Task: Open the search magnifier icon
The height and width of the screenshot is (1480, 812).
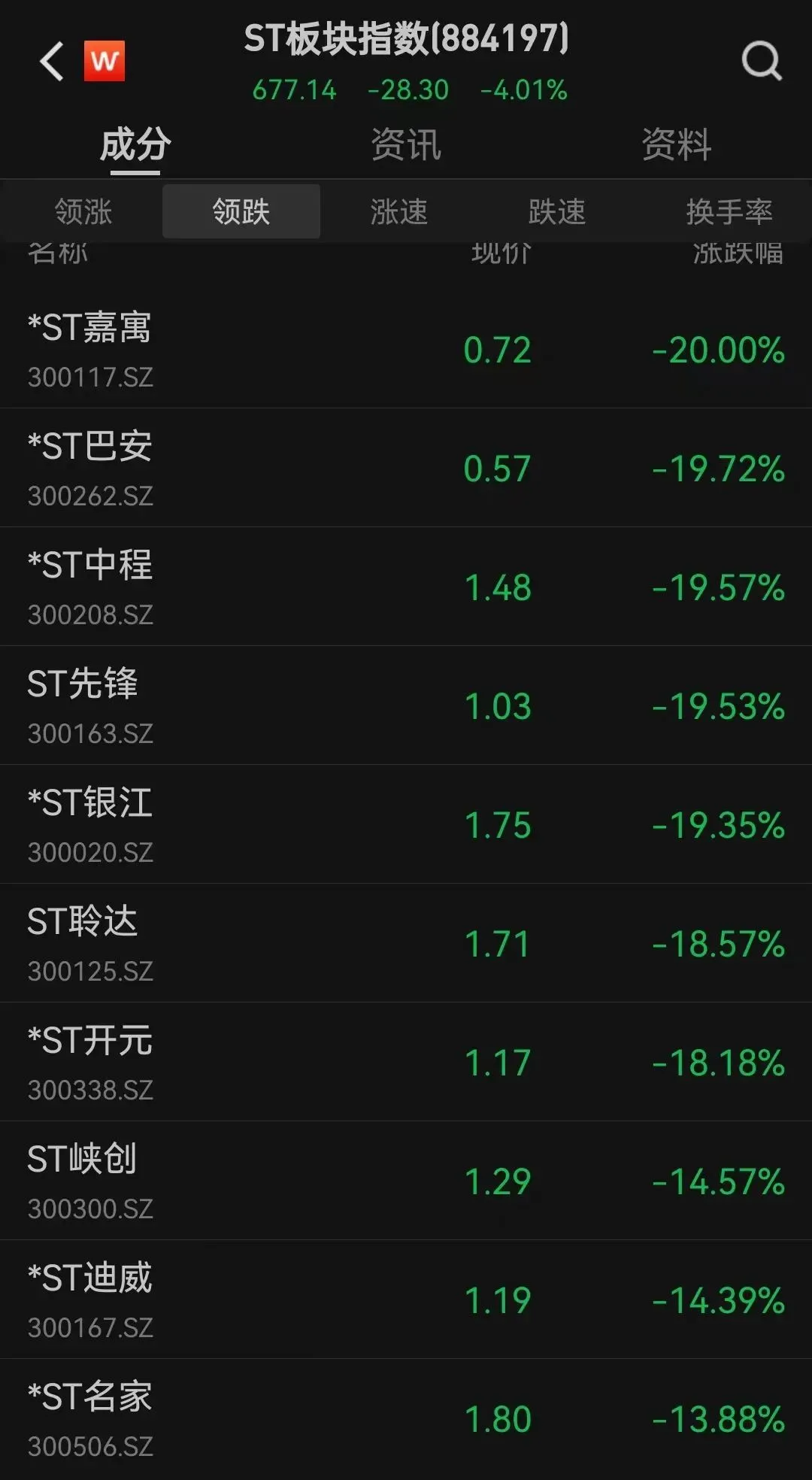Action: tap(762, 61)
